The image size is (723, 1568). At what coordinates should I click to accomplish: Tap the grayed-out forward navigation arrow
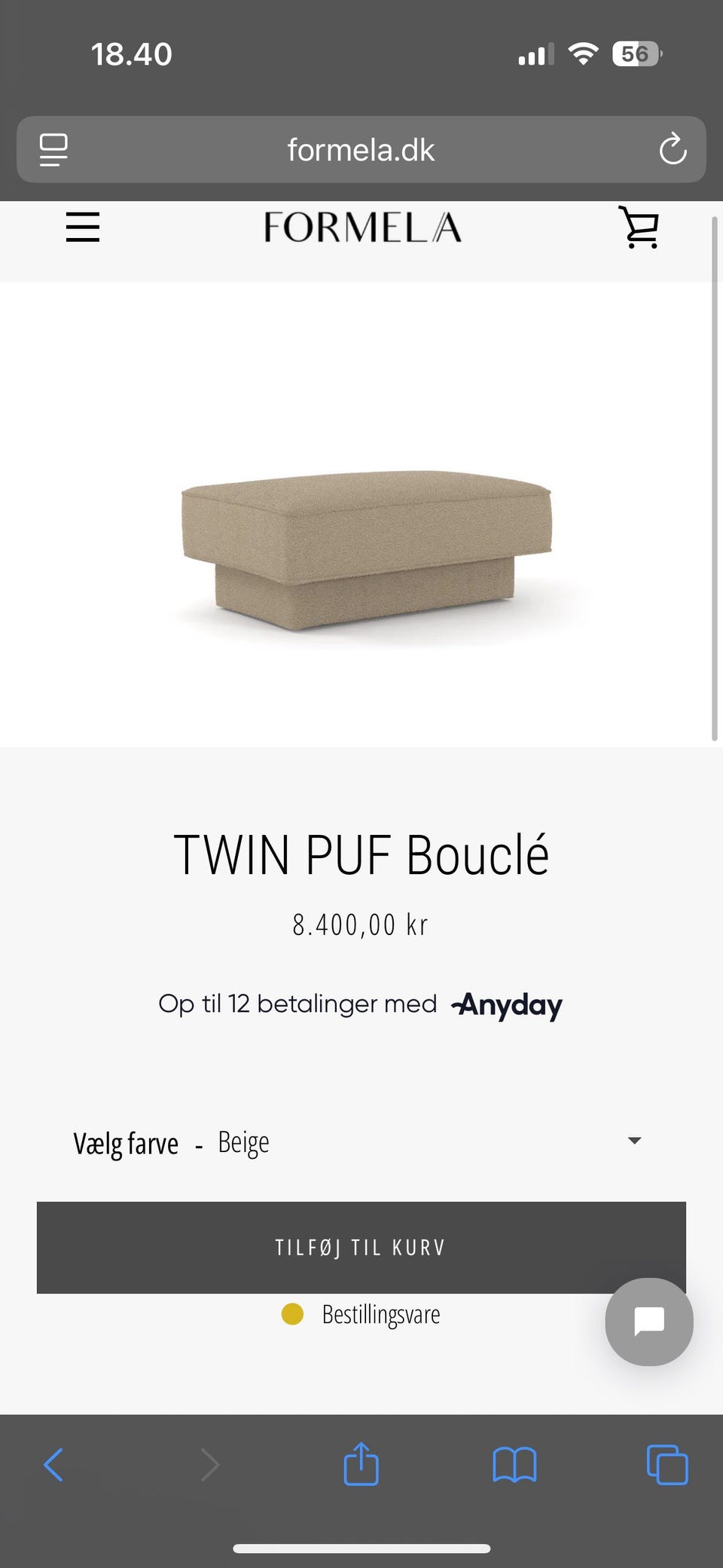[x=209, y=1465]
